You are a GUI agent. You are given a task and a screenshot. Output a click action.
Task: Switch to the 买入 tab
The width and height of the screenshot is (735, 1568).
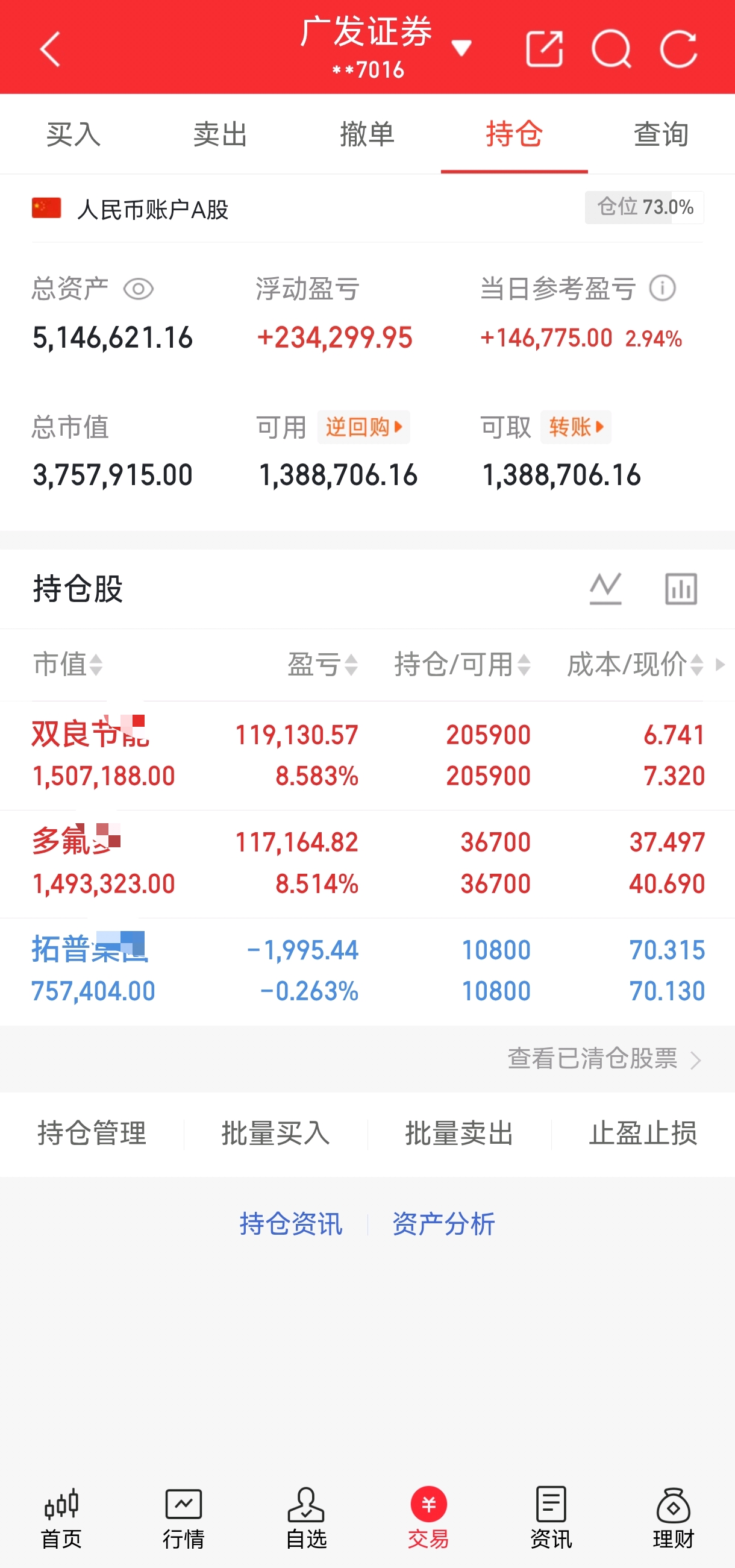73,134
